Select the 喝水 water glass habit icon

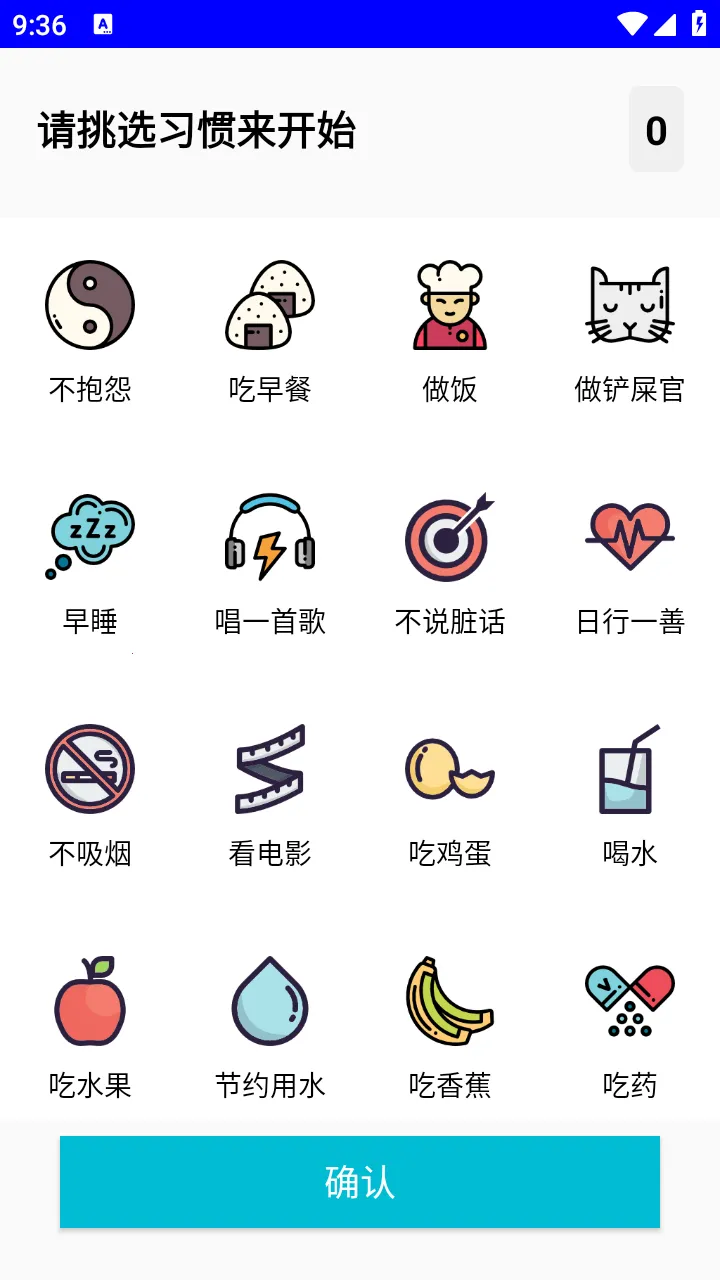pyautogui.click(x=629, y=769)
